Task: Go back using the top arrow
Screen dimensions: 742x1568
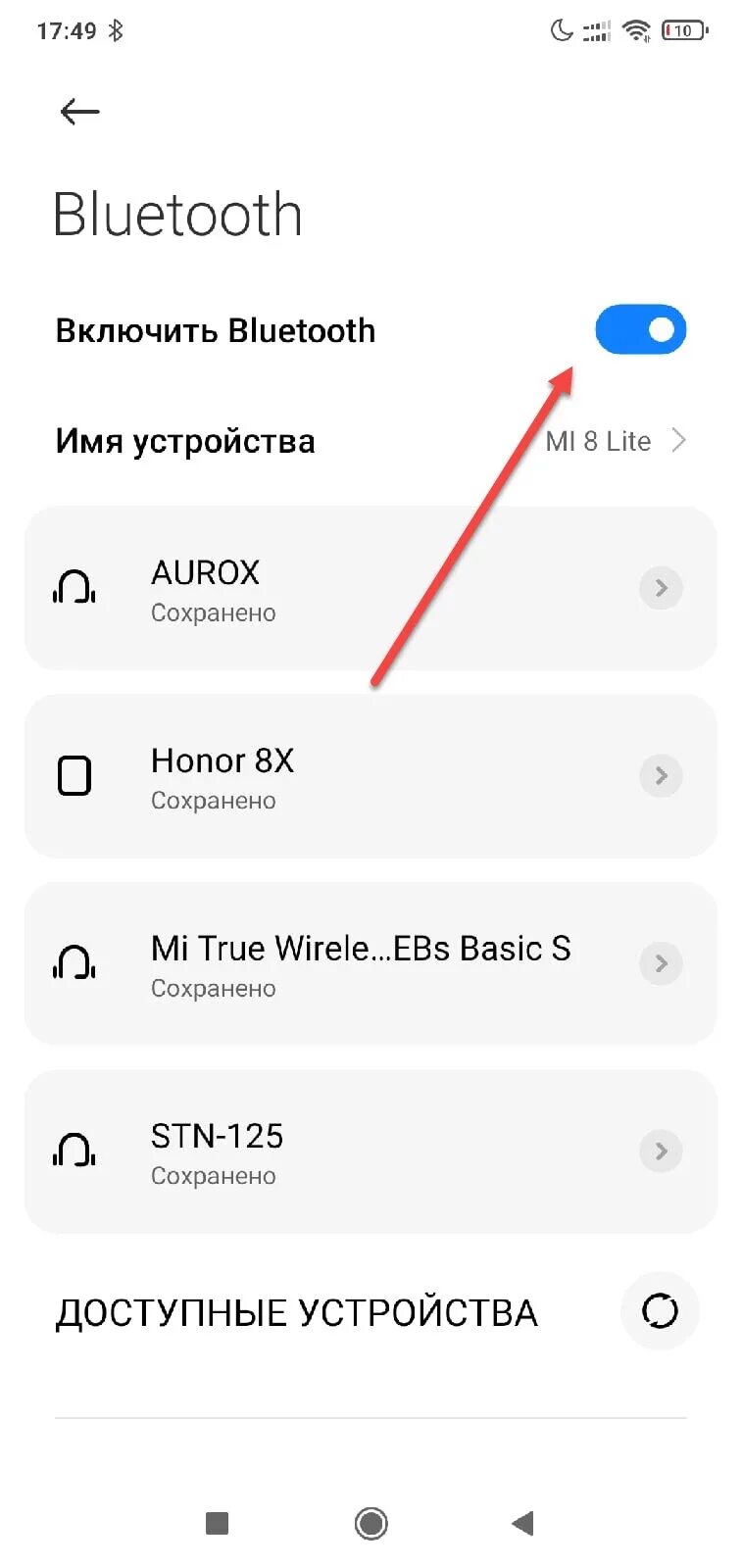Action: (79, 112)
